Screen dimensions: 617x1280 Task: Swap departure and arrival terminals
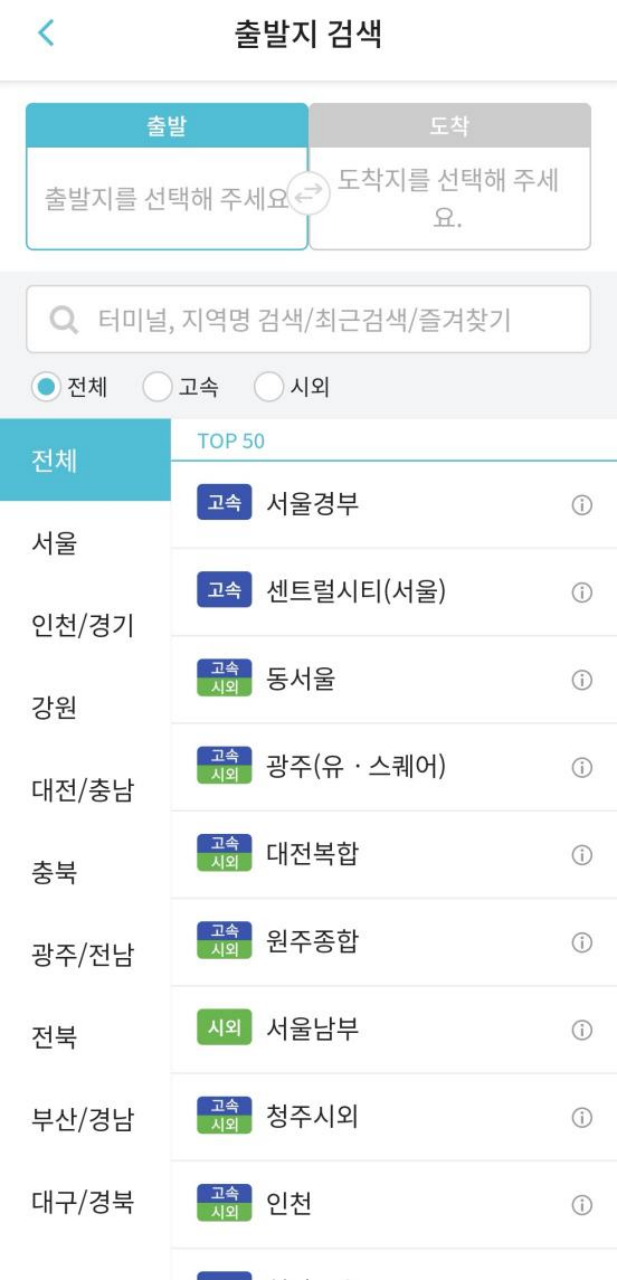click(308, 194)
